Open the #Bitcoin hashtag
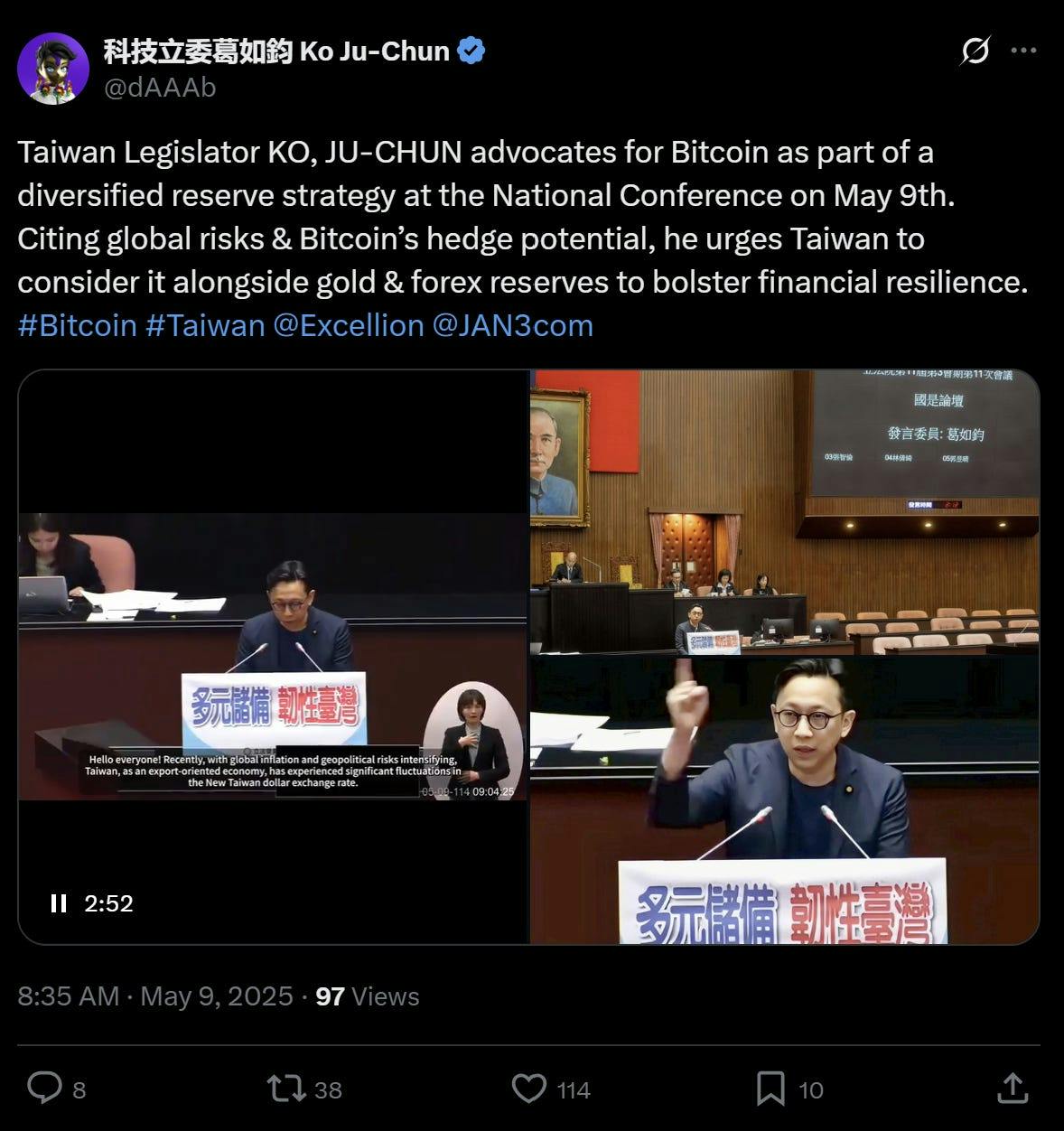Viewport: 1064px width, 1131px height. point(77,325)
